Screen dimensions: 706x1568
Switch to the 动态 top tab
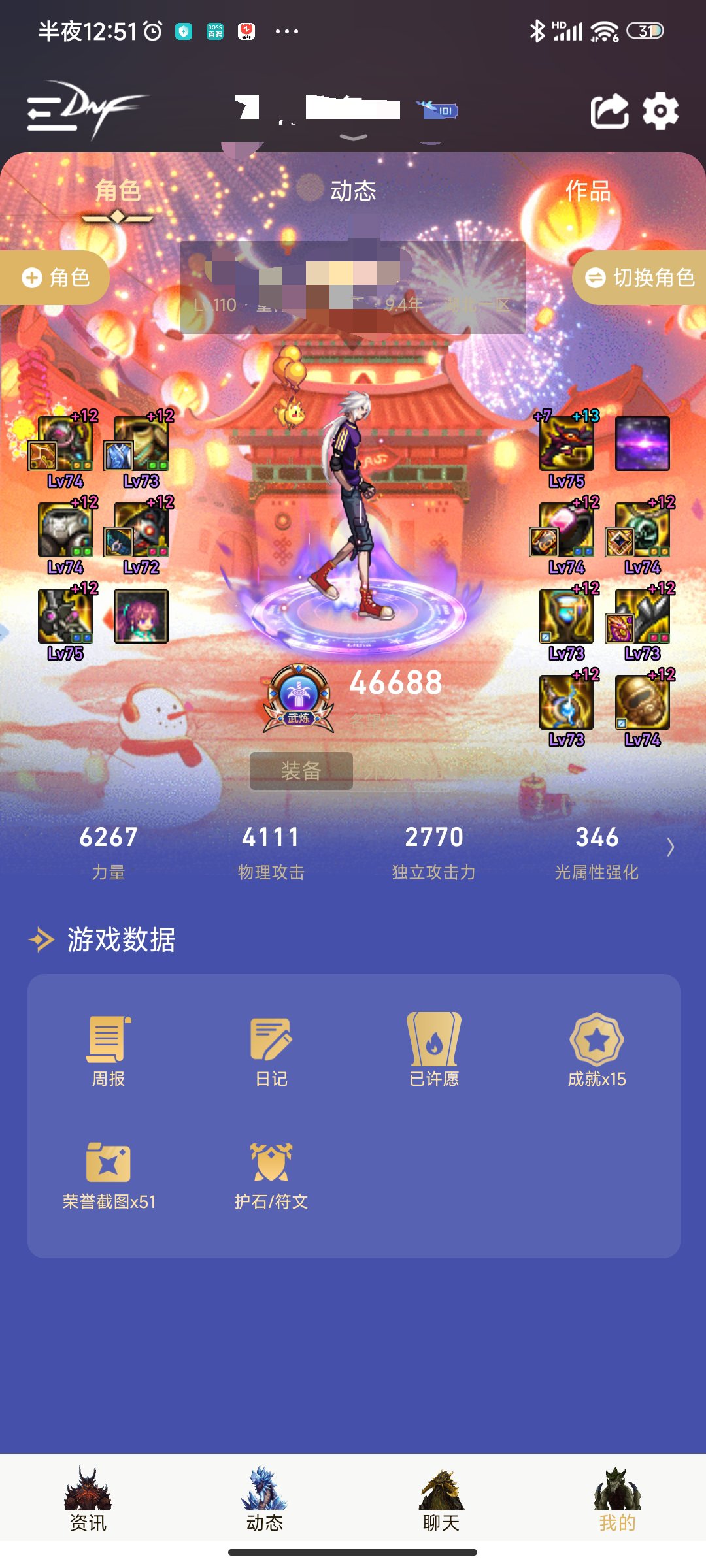(352, 191)
